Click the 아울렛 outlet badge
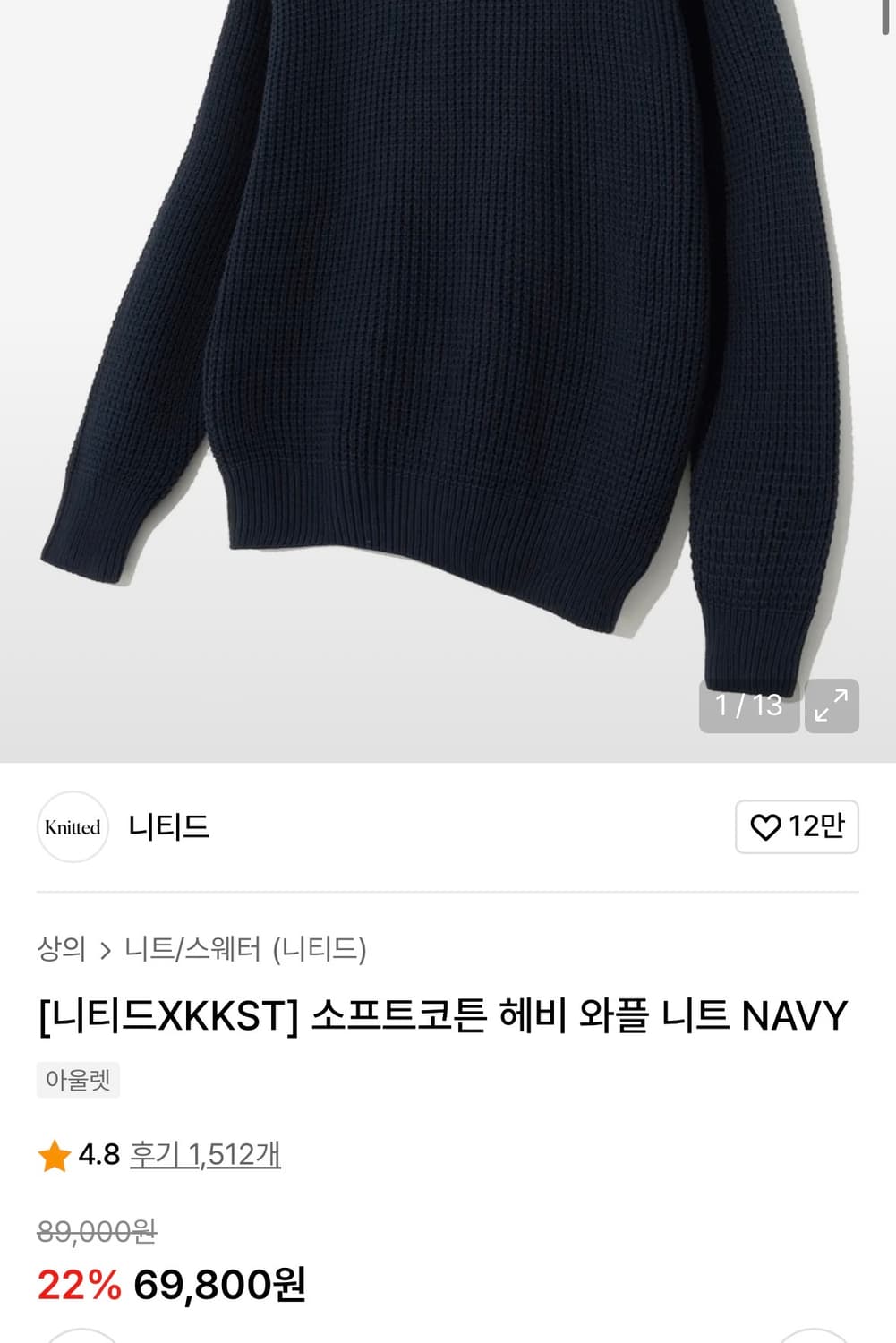The height and width of the screenshot is (1343, 896). coord(79,1080)
